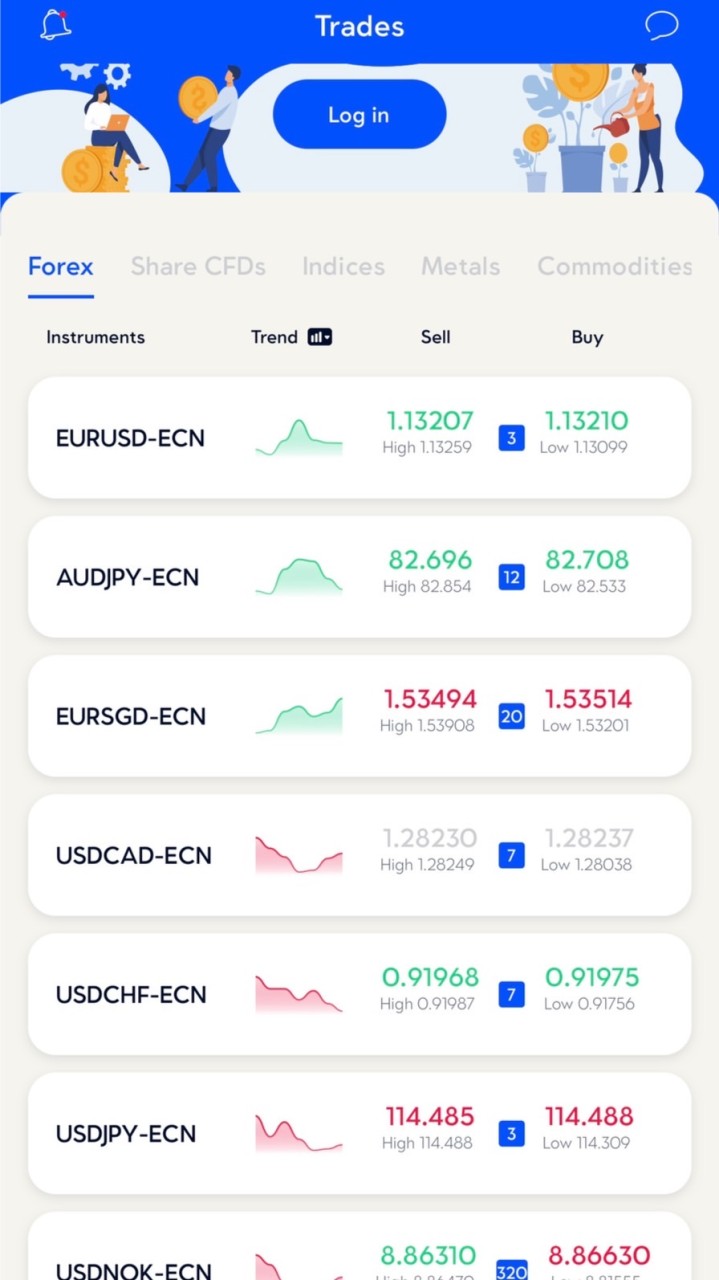Open USDCAD-ECN trading pair
This screenshot has height=1280, width=719.
tap(134, 855)
